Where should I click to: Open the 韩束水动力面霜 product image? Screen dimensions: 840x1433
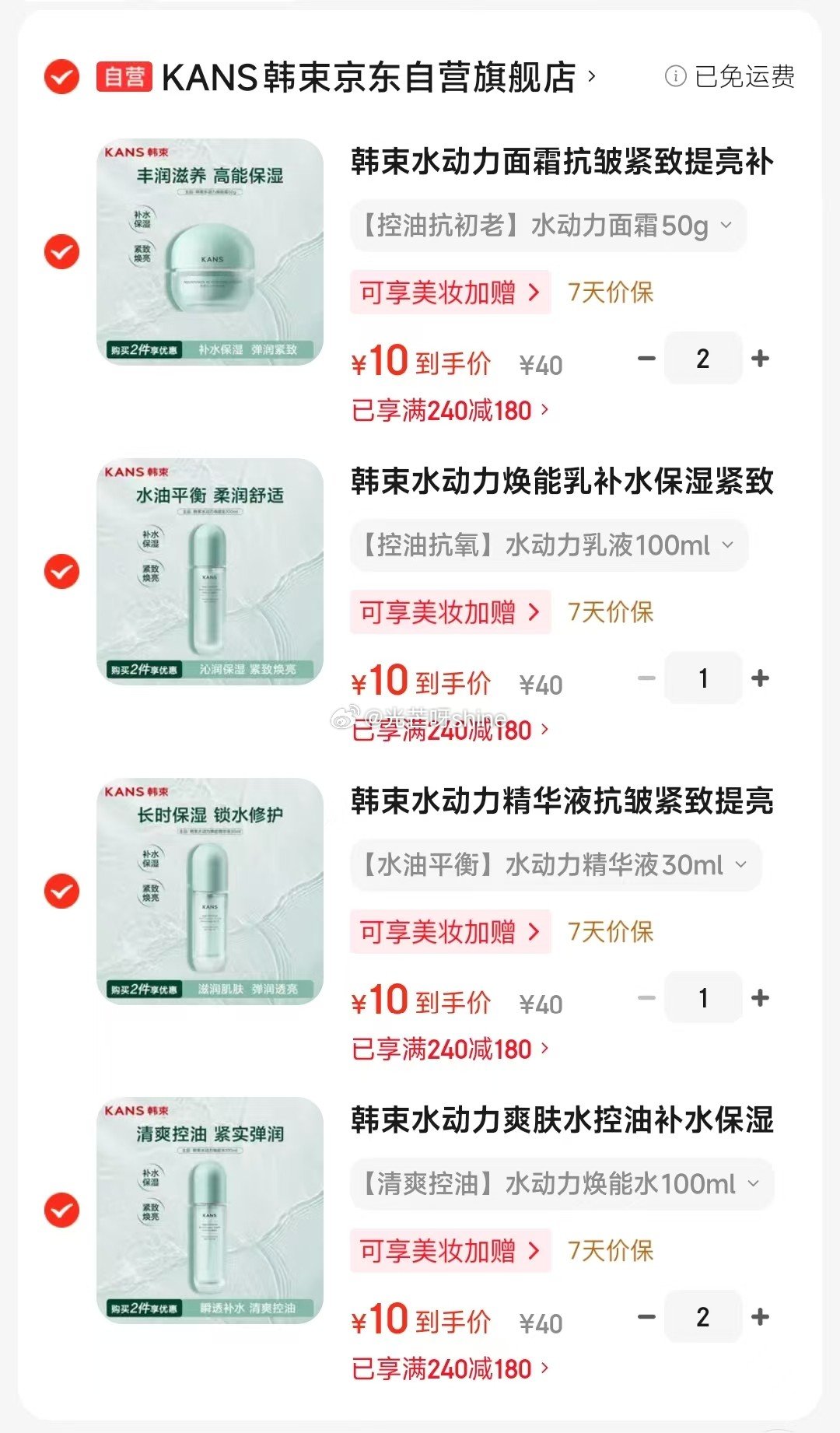coord(210,251)
